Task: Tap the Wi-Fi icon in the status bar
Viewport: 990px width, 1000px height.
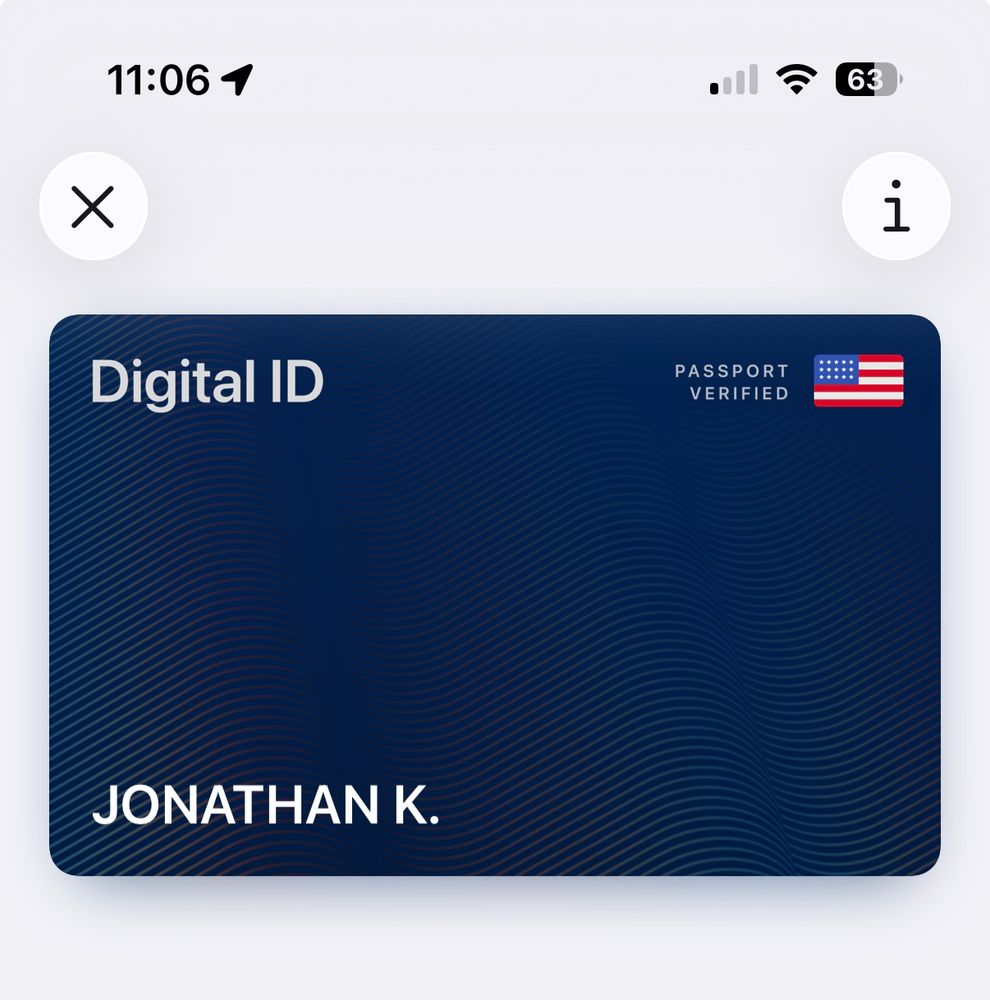Action: pyautogui.click(x=794, y=82)
